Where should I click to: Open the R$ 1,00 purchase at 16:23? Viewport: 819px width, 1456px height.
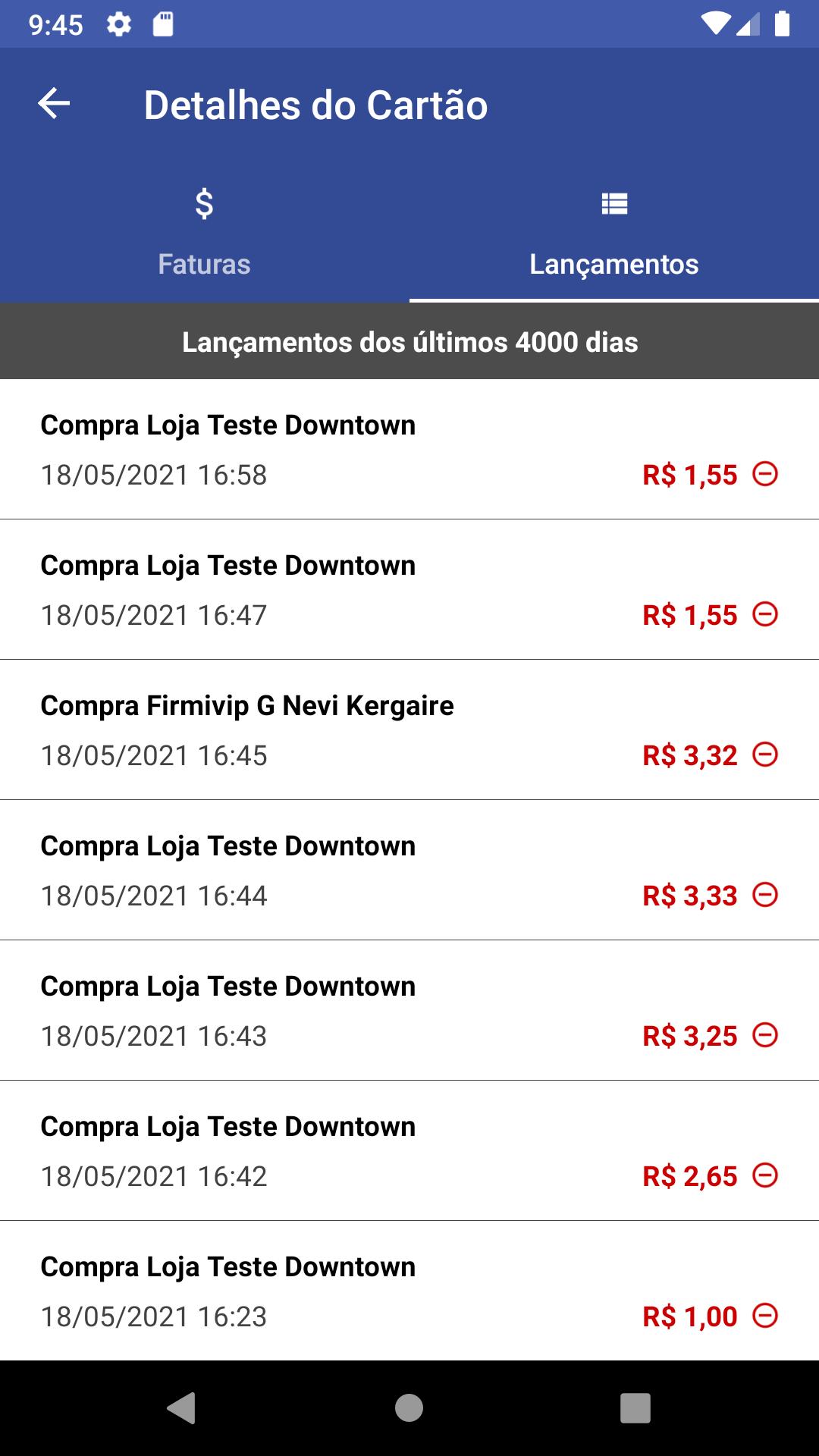click(409, 1291)
